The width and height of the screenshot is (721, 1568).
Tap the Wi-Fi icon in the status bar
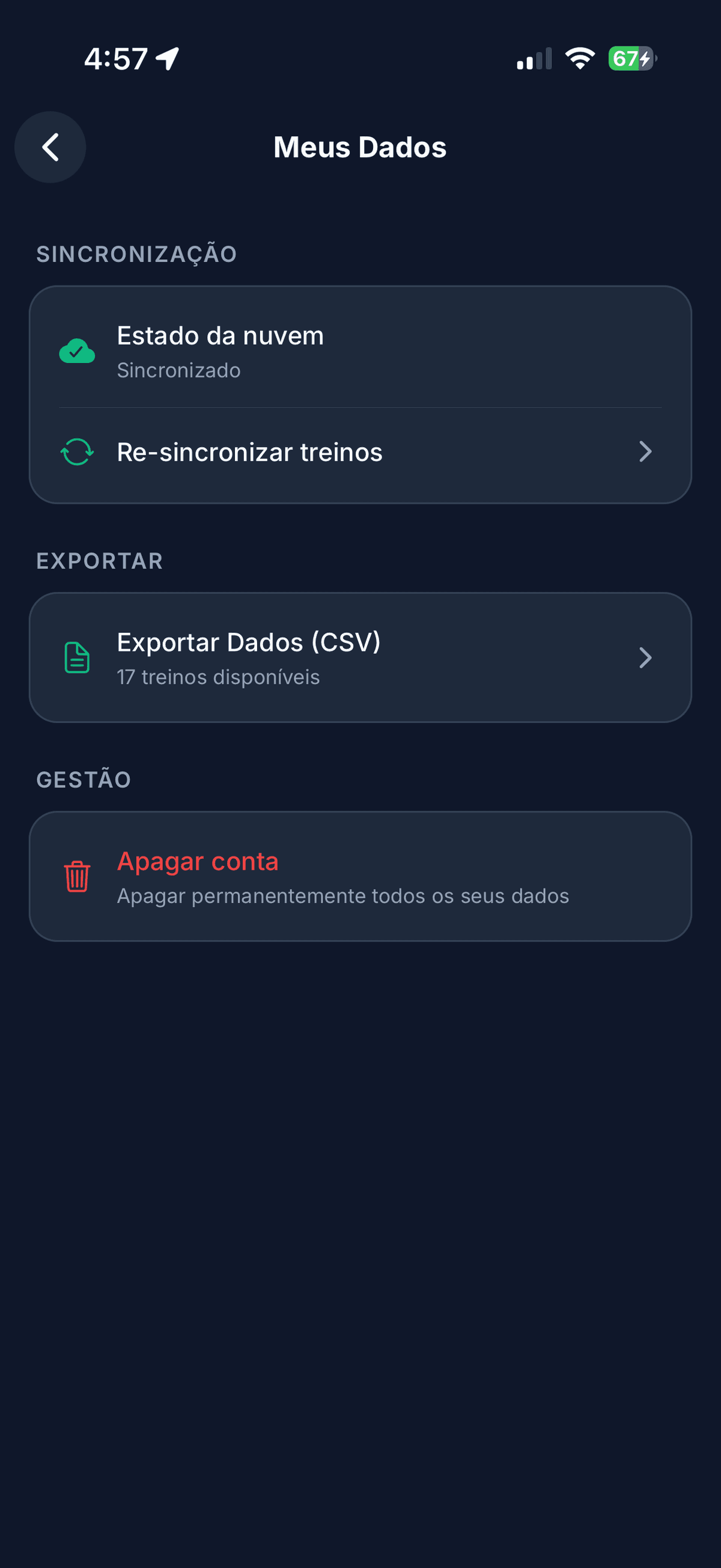pyautogui.click(x=577, y=58)
